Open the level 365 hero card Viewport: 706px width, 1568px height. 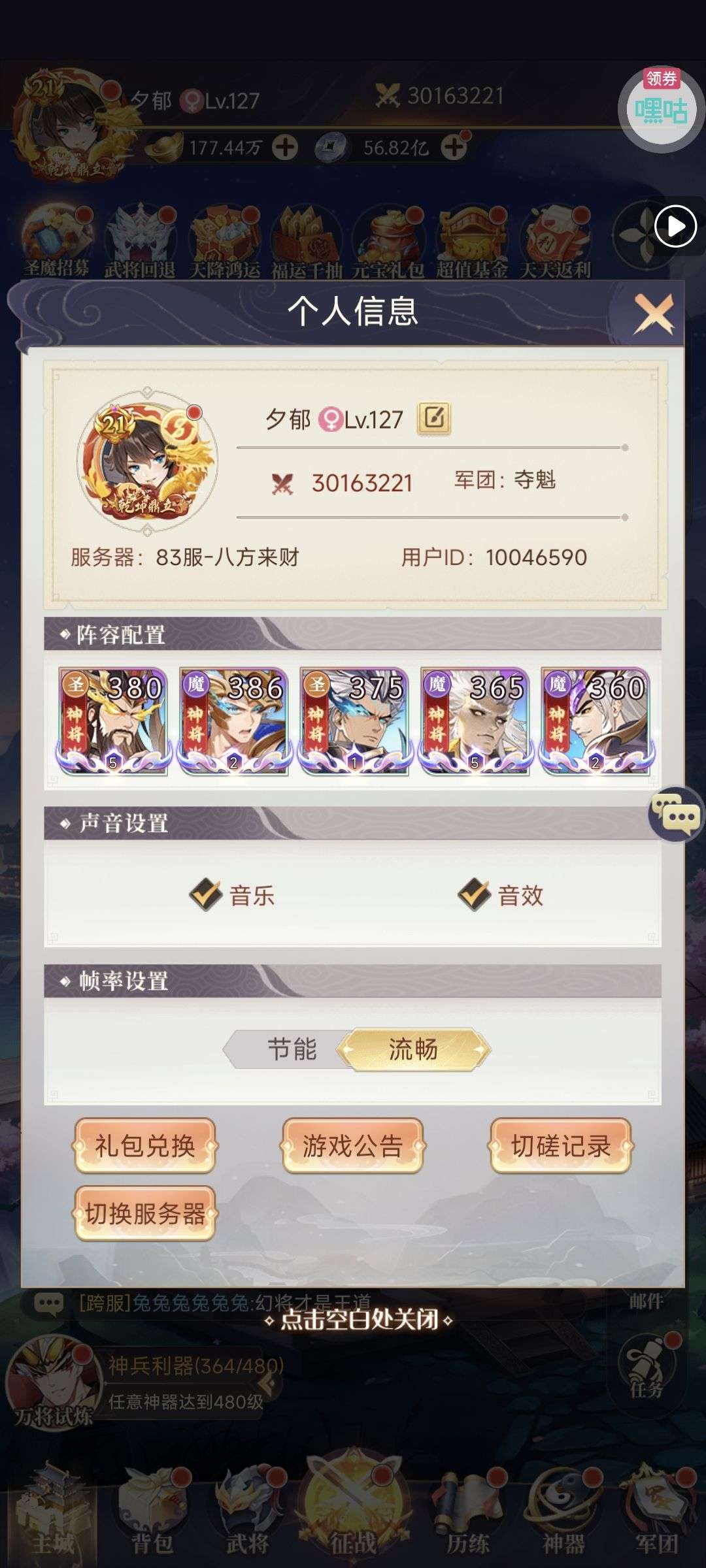click(x=475, y=721)
